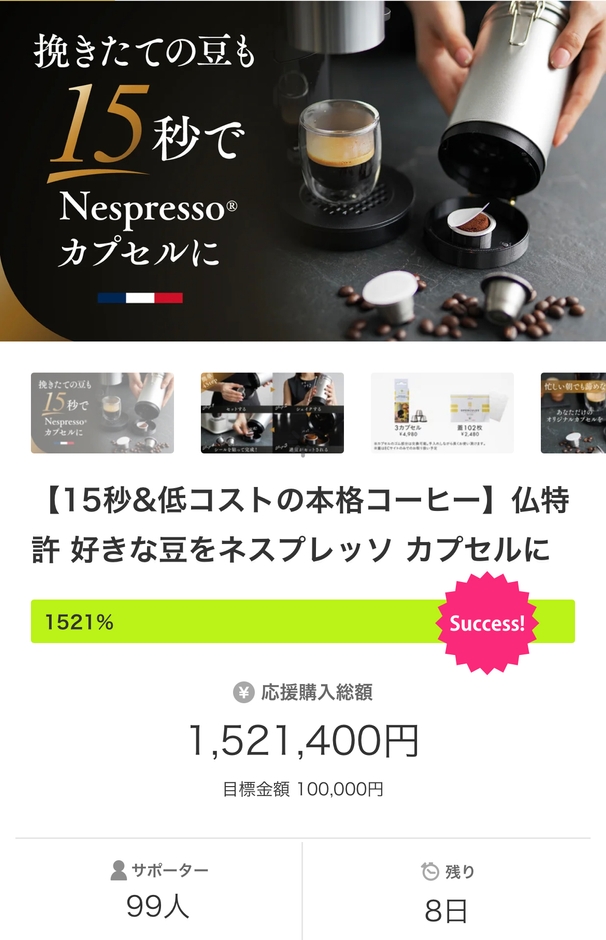Select the first '15秒で Nespresso' gallery thumbnail
This screenshot has width=606, height=940.
click(x=102, y=413)
